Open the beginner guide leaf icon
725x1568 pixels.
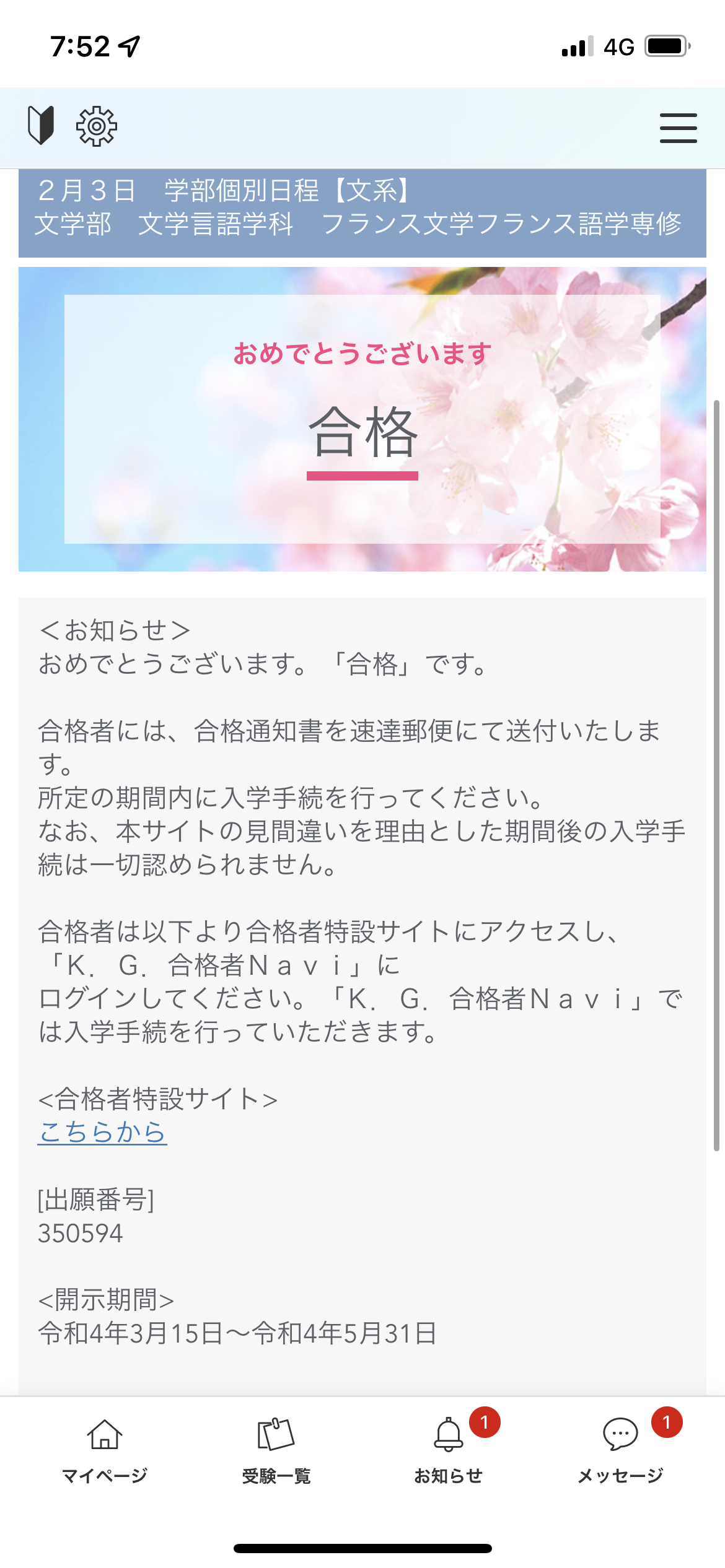tap(41, 126)
